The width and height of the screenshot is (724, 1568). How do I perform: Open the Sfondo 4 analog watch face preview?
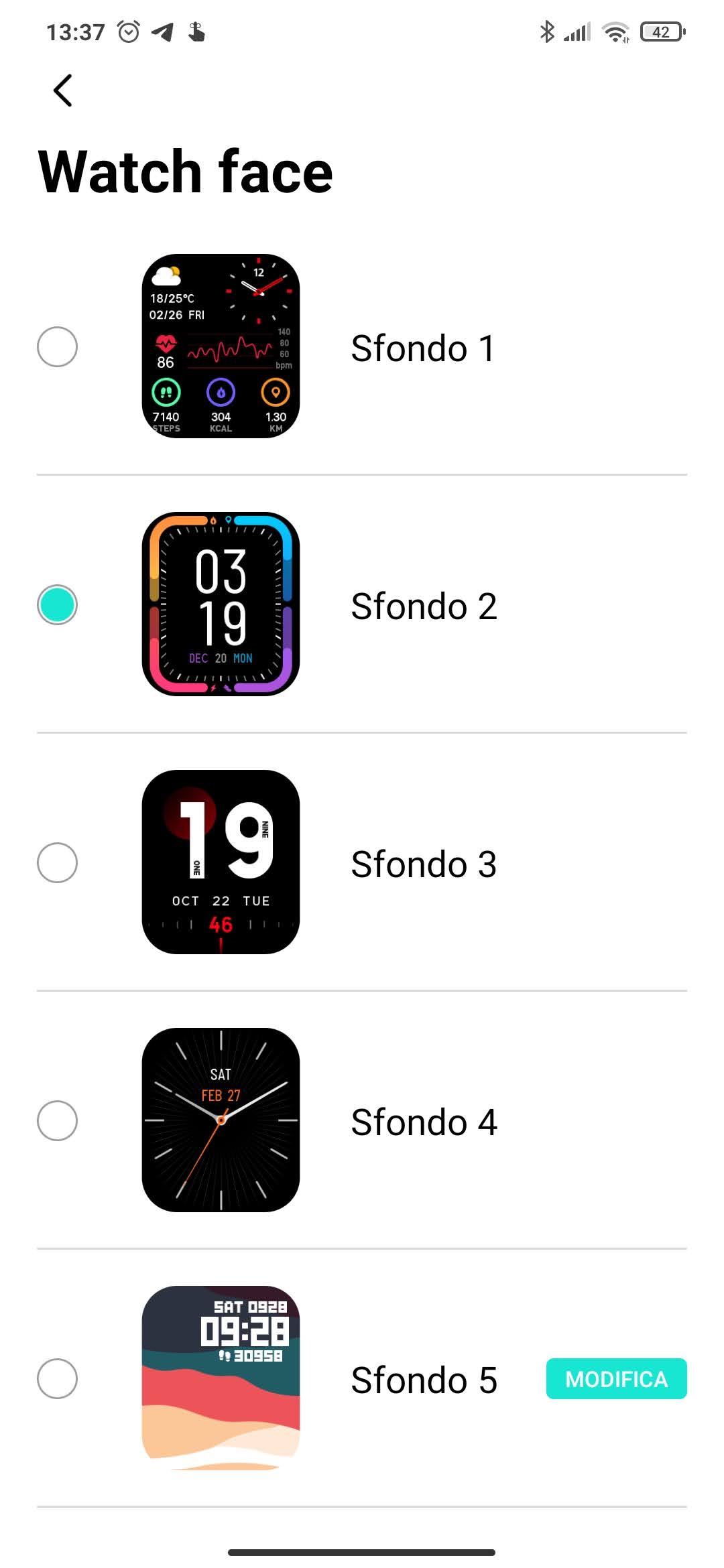[221, 1120]
